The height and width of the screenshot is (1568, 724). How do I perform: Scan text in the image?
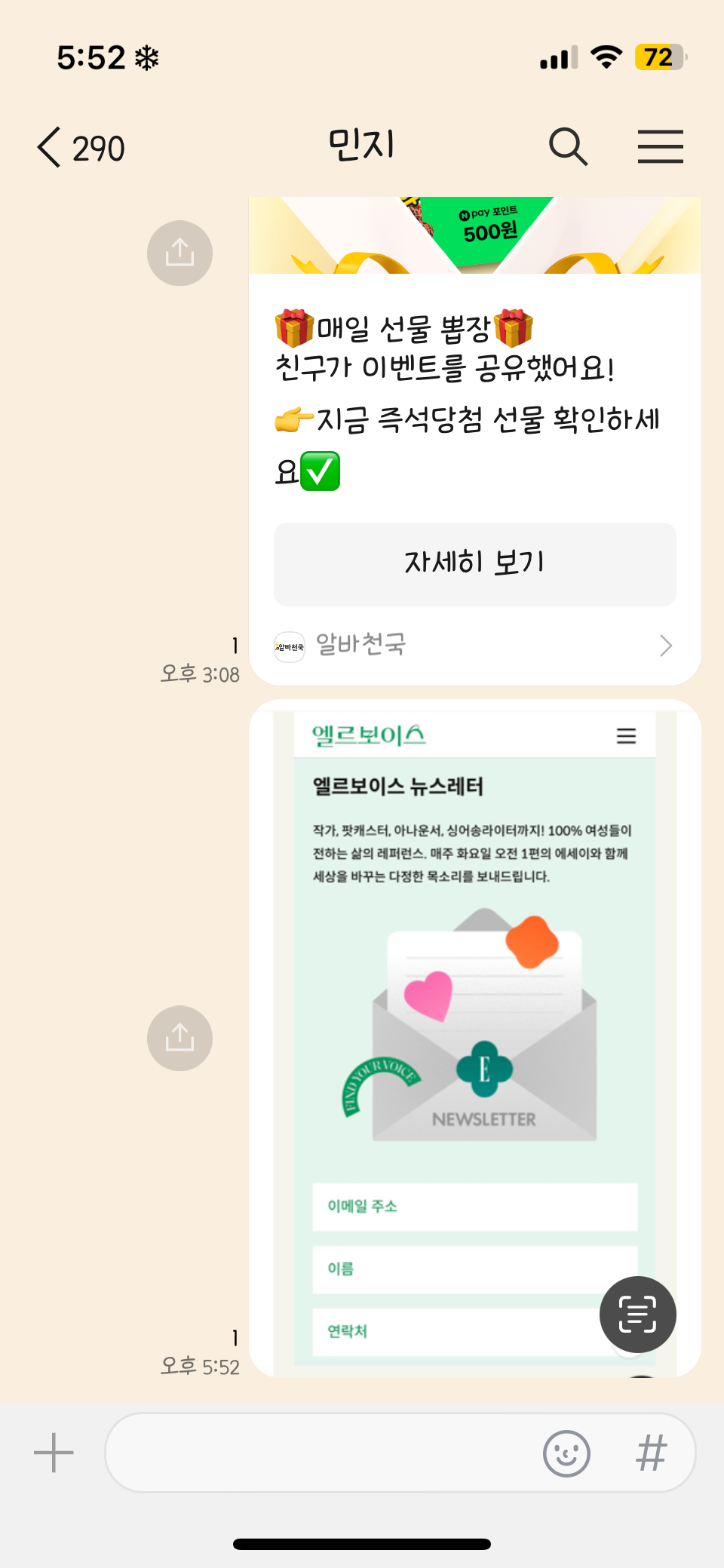637,1315
